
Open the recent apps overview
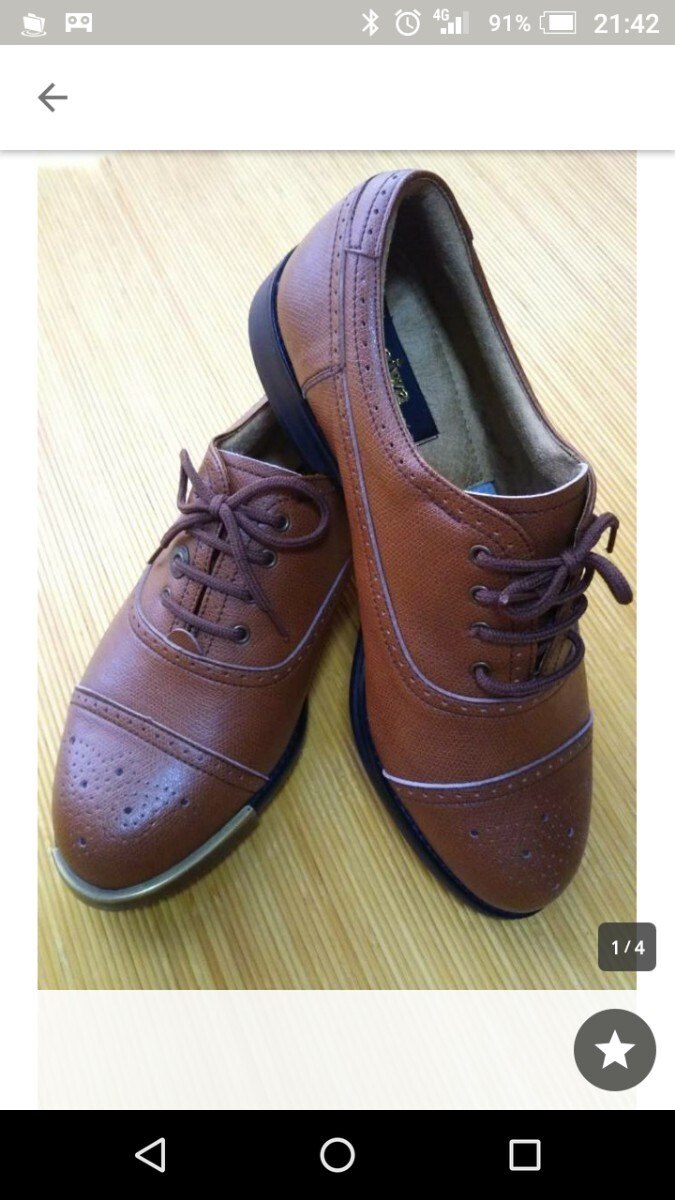click(524, 1155)
